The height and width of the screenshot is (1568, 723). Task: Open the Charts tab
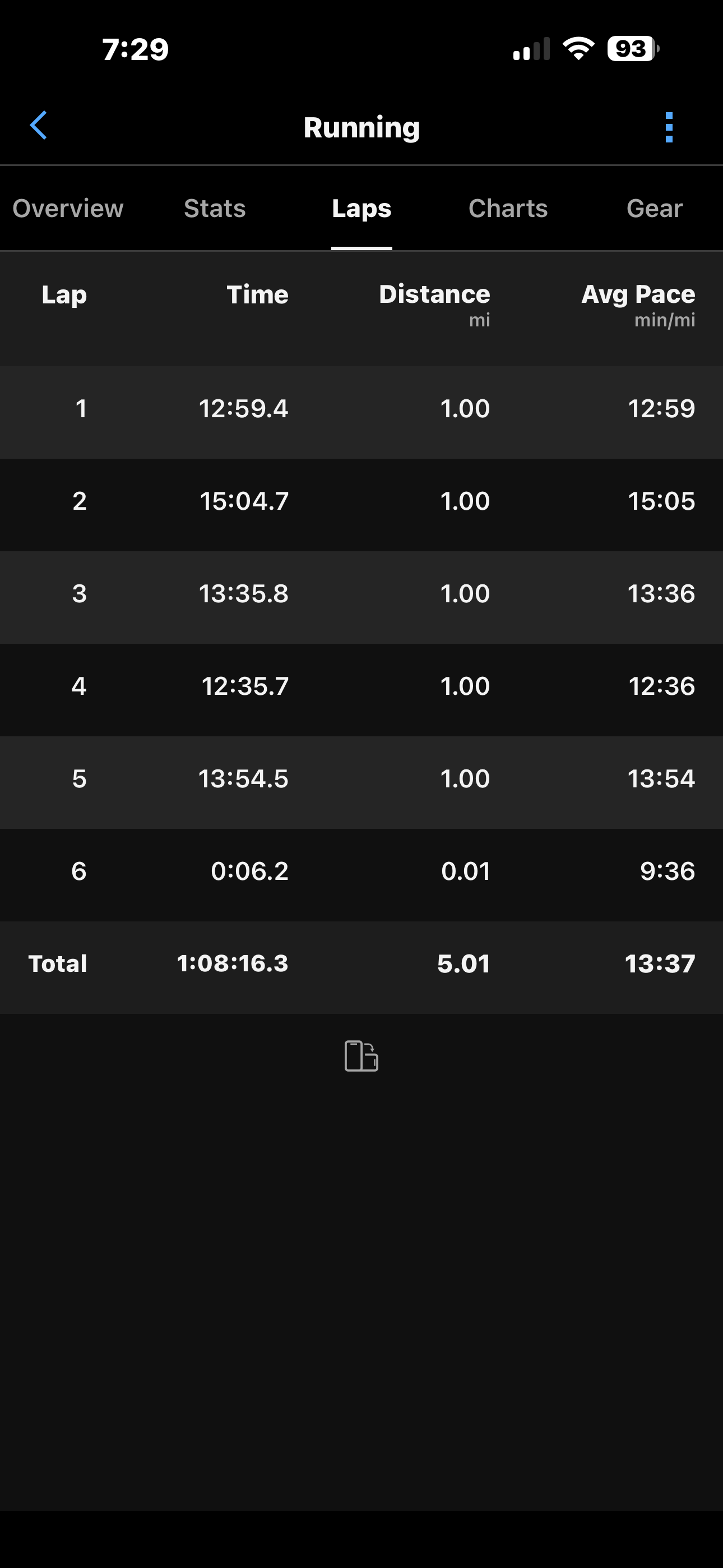pyautogui.click(x=508, y=209)
